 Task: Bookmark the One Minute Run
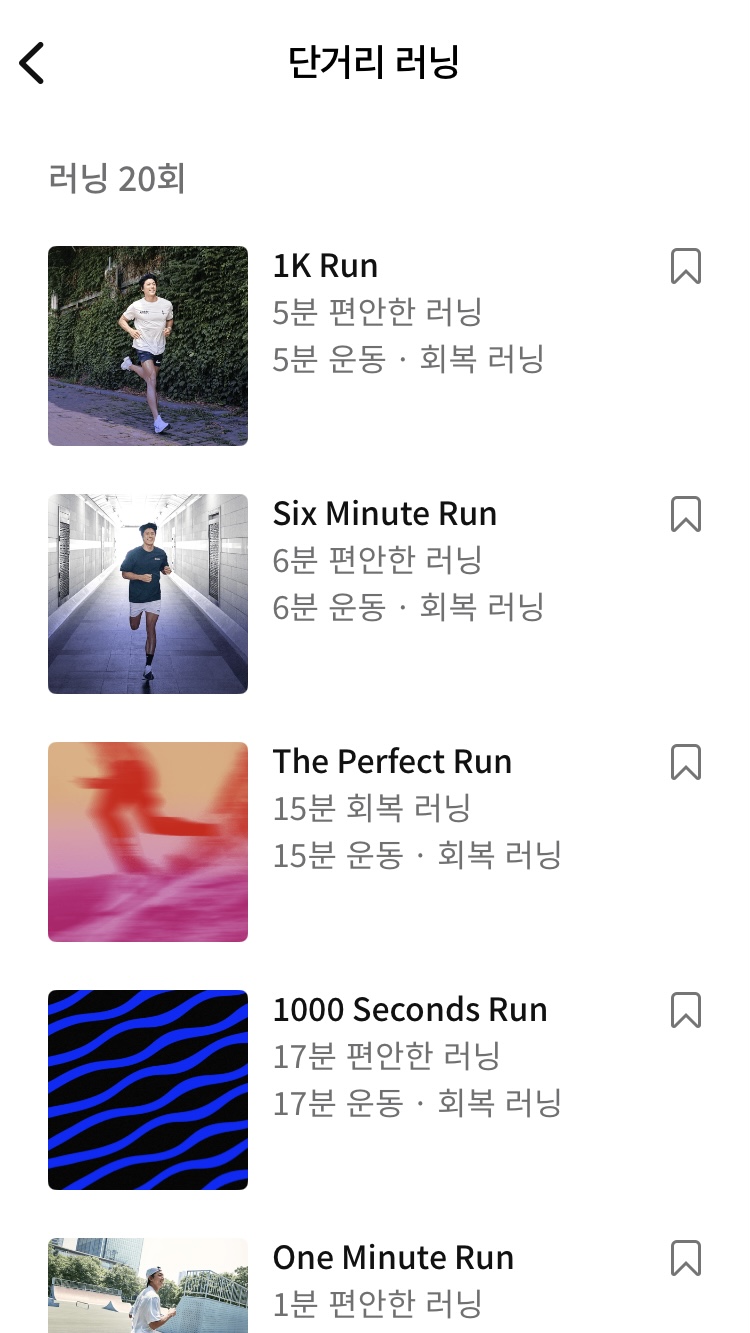pos(685,1259)
